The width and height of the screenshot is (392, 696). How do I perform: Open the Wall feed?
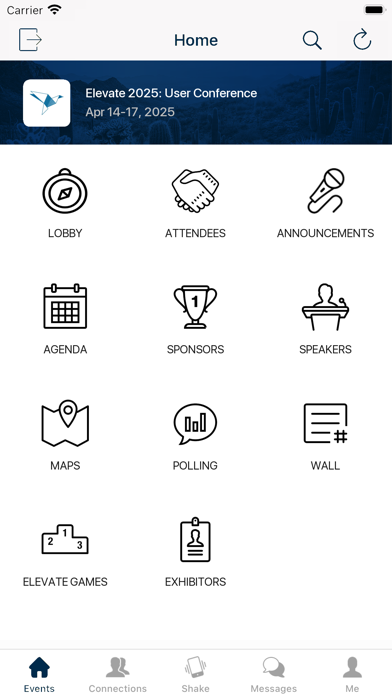(x=325, y=436)
